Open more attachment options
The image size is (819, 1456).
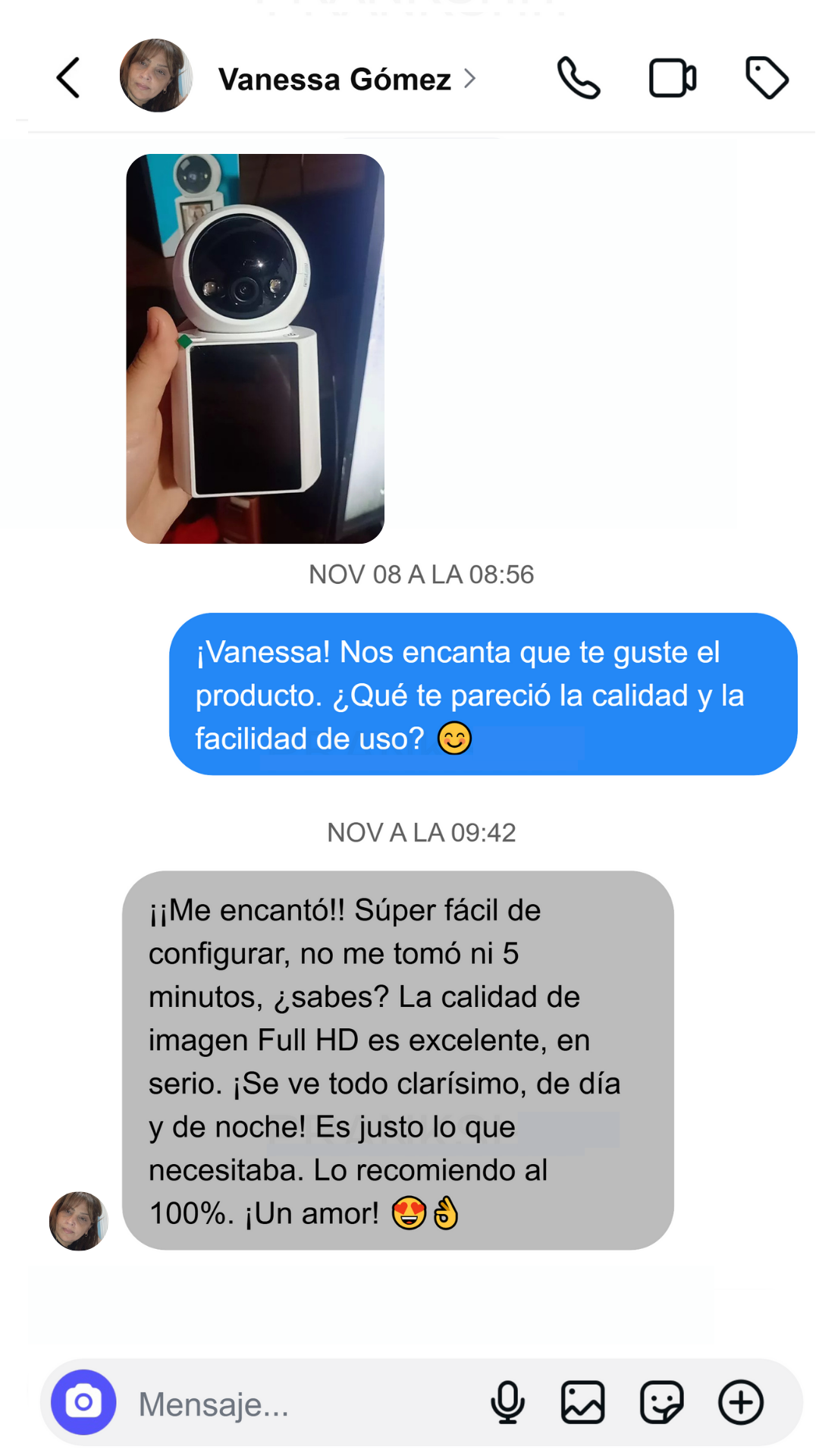[740, 1402]
